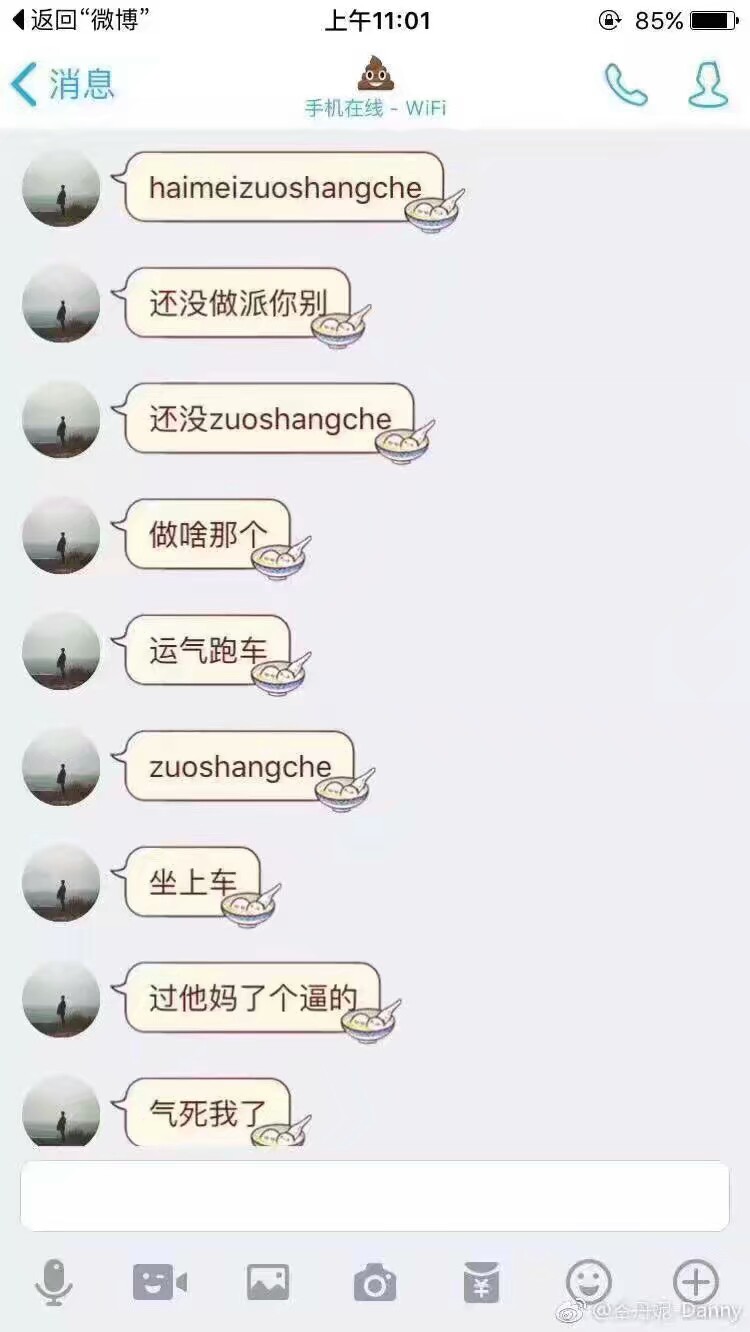Select the microphone voice input icon
The width and height of the screenshot is (750, 1332).
(56, 1281)
